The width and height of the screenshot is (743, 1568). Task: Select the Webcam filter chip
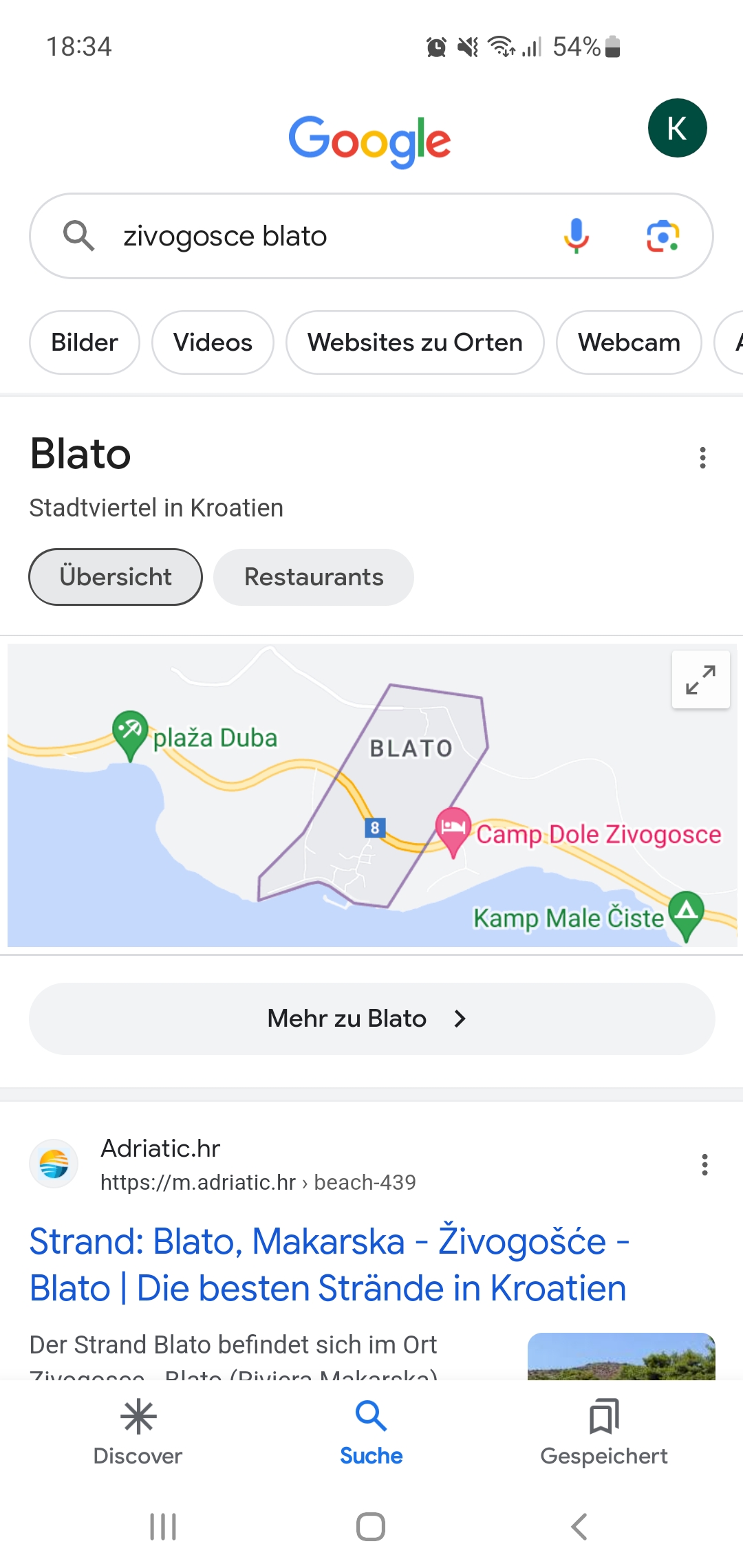tap(629, 342)
